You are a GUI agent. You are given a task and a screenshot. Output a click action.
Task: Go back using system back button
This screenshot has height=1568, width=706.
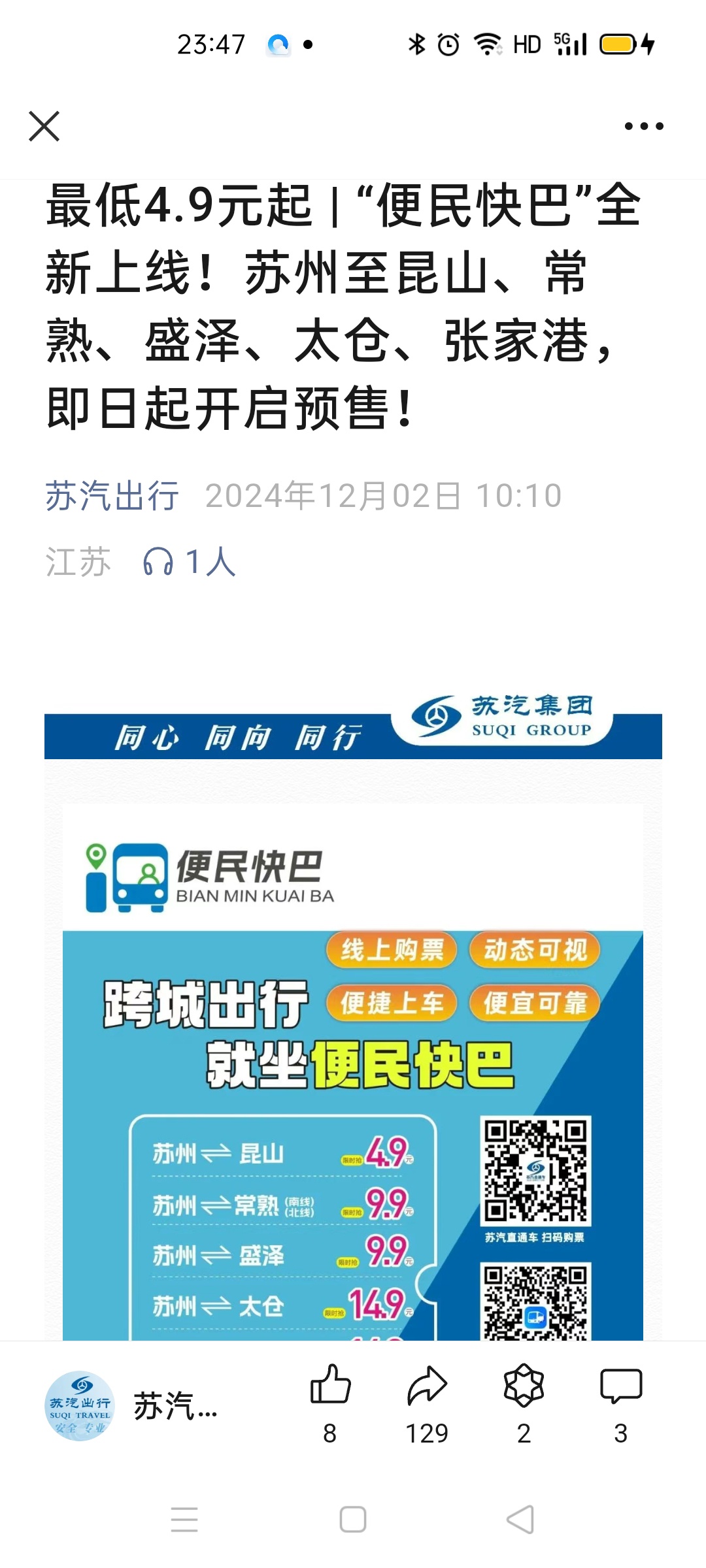point(521,1520)
